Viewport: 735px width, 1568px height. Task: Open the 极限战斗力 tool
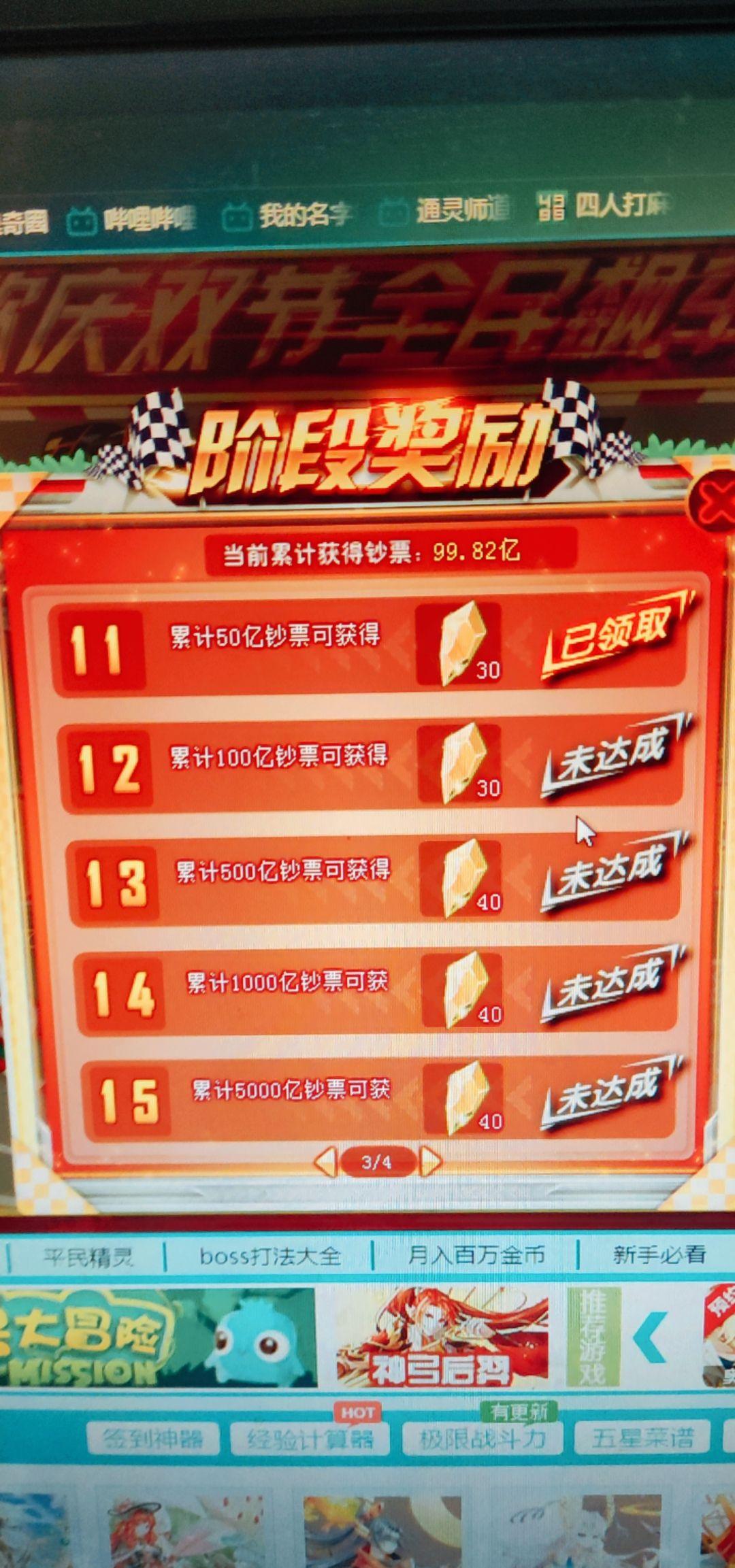click(482, 1437)
